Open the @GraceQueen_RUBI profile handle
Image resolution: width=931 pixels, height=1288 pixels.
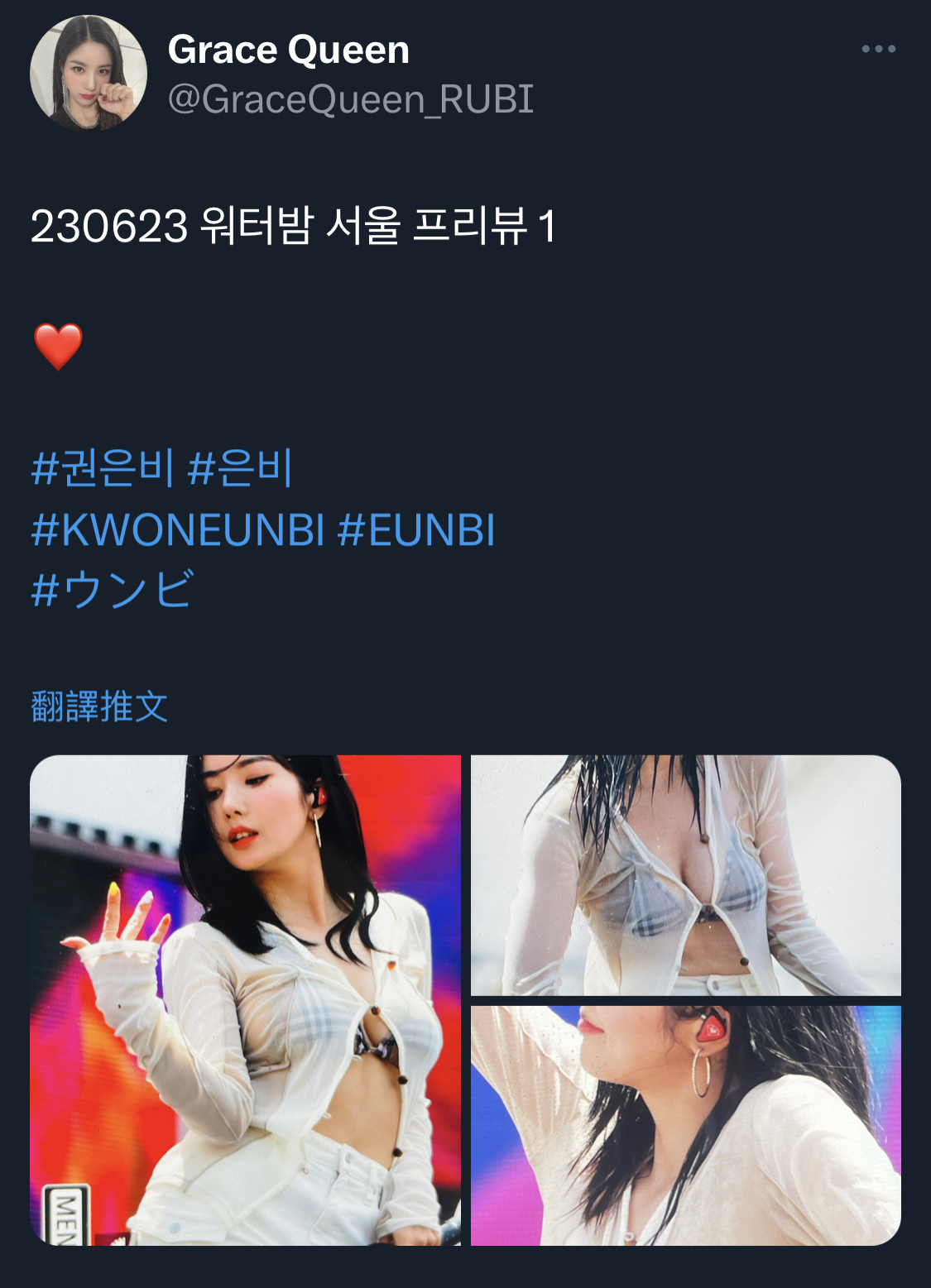click(x=350, y=99)
